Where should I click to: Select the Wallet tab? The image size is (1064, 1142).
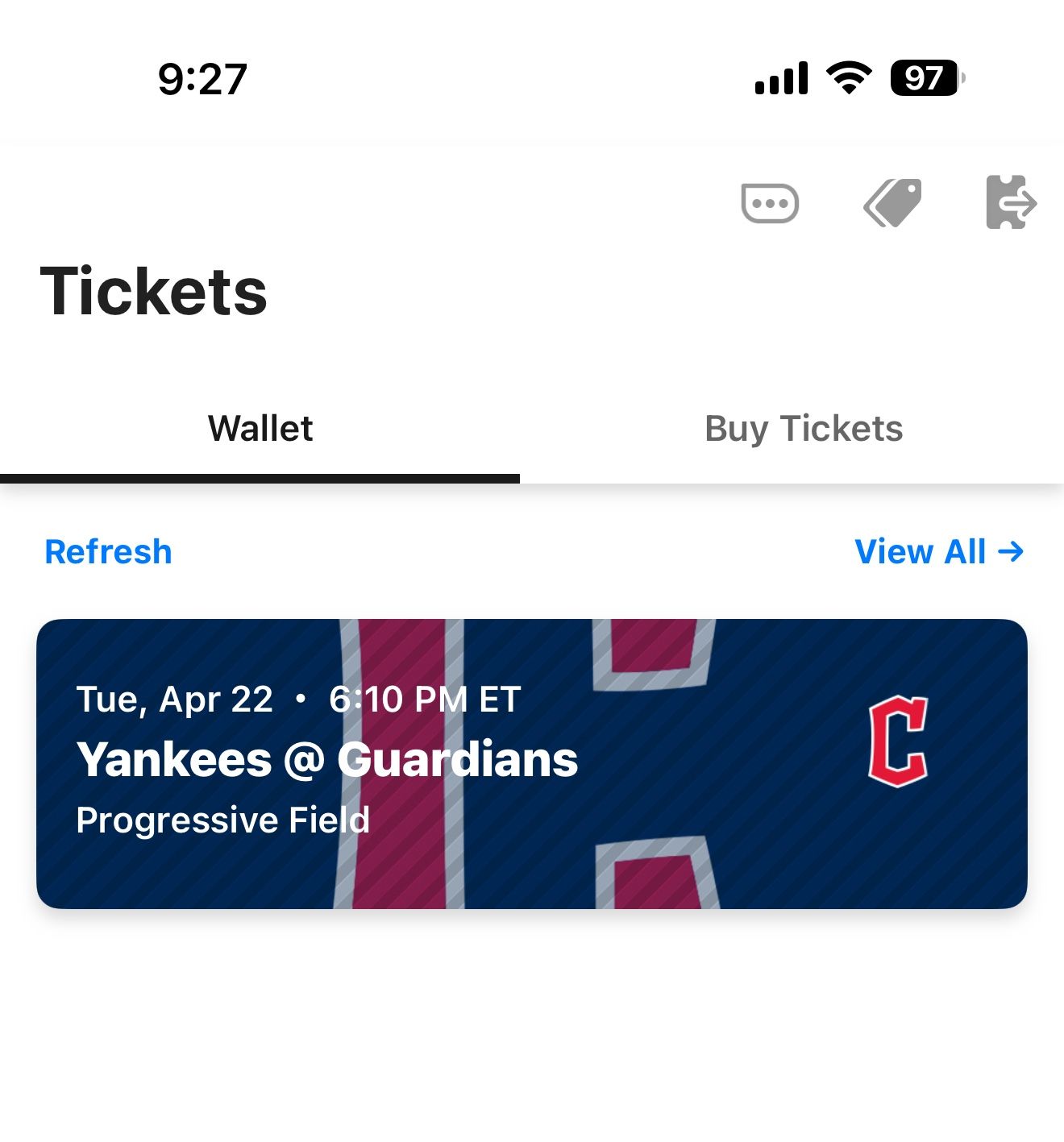click(x=260, y=428)
